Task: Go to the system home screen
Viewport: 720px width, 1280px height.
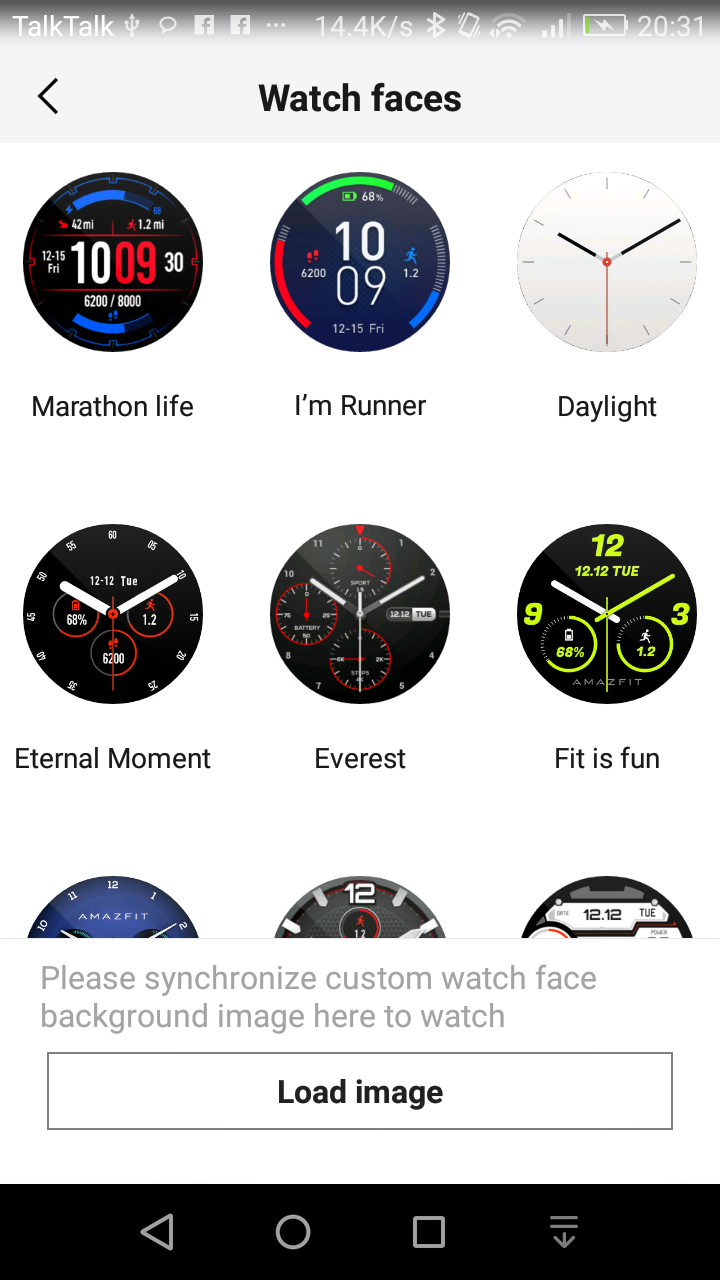Action: 293,1232
